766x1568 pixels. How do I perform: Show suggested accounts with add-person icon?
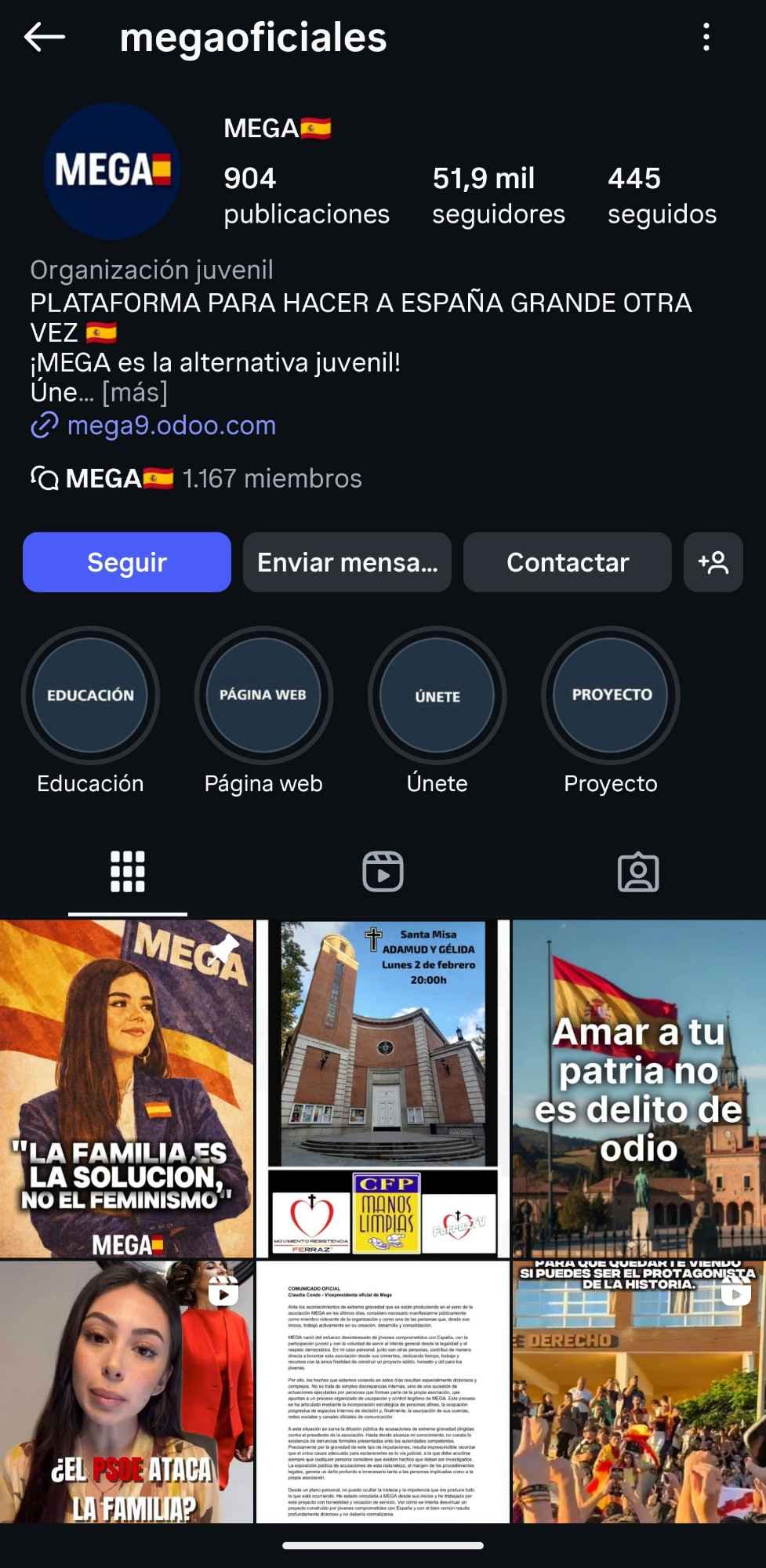(x=713, y=562)
